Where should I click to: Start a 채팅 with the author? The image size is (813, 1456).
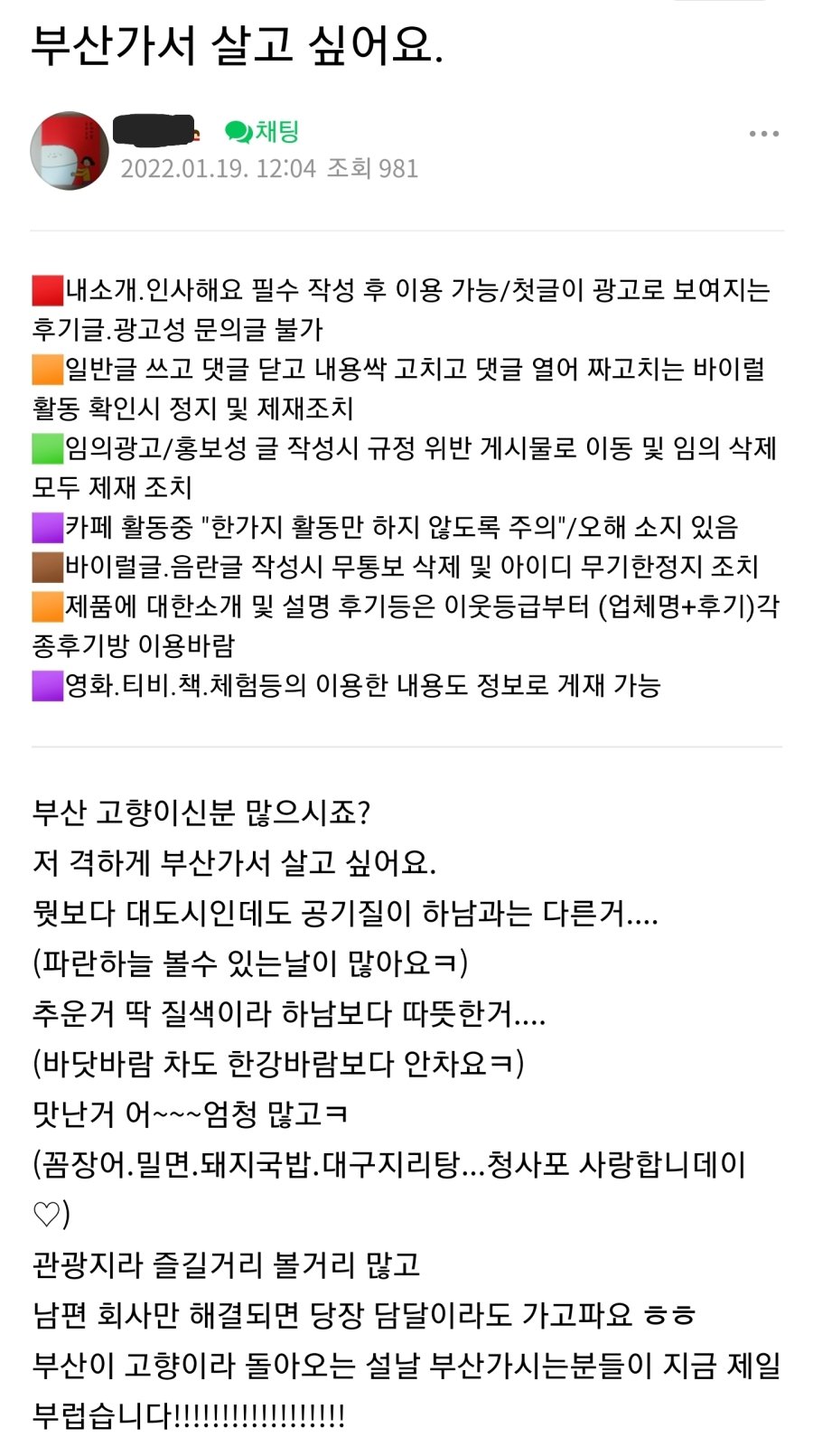[x=262, y=132]
